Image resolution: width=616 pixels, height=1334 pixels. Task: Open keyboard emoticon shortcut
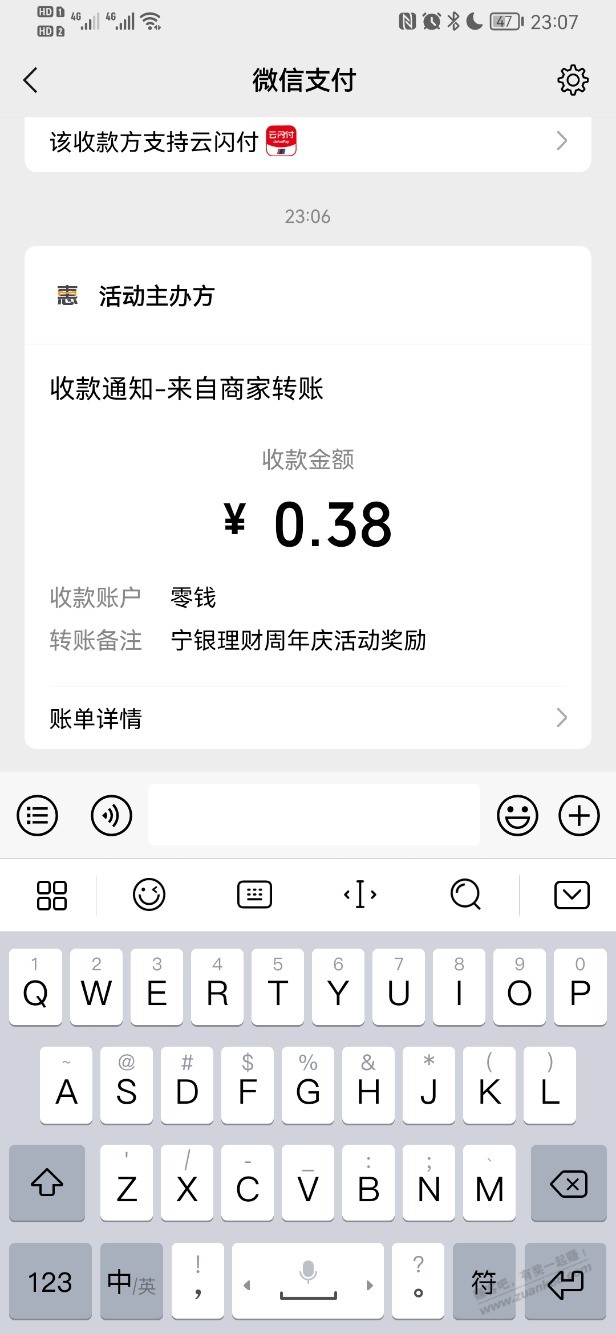pos(149,895)
